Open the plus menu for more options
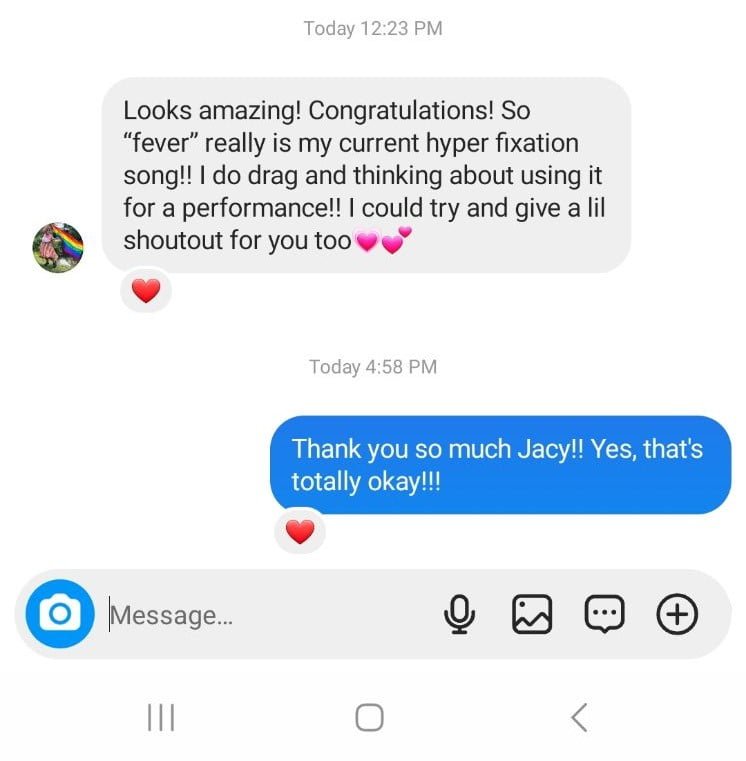The width and height of the screenshot is (746, 761). tap(677, 614)
